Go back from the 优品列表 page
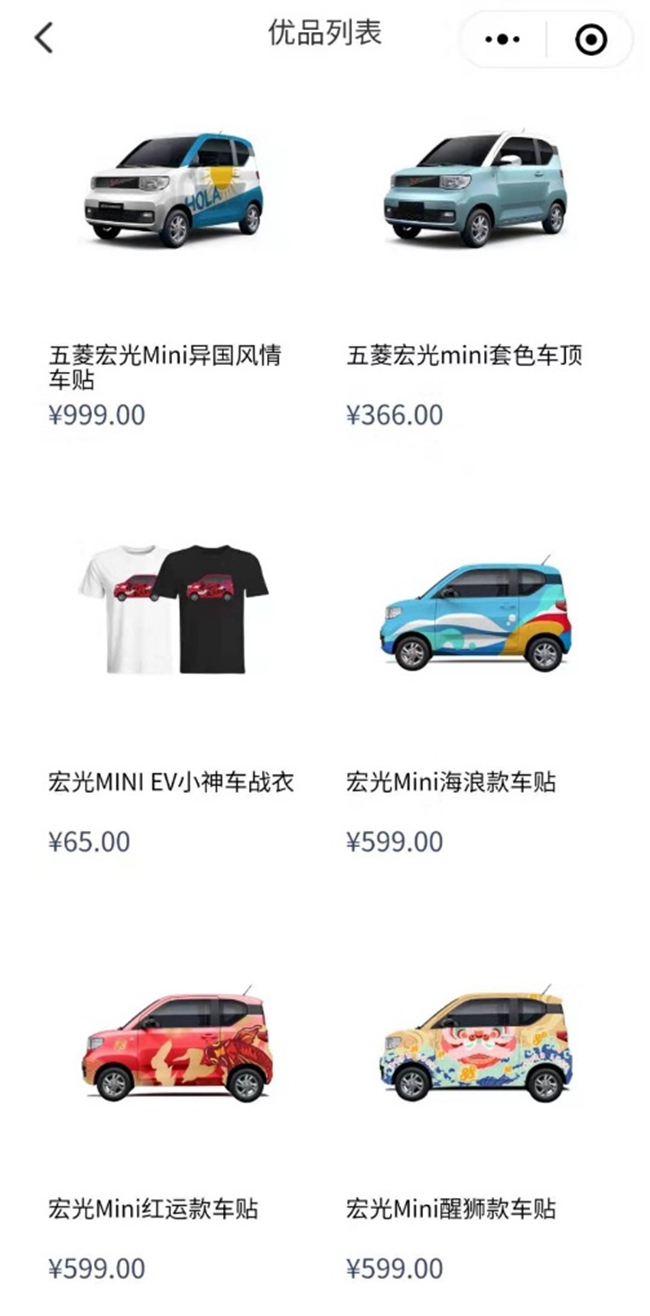The height and width of the screenshot is (1316, 650). tap(44, 38)
